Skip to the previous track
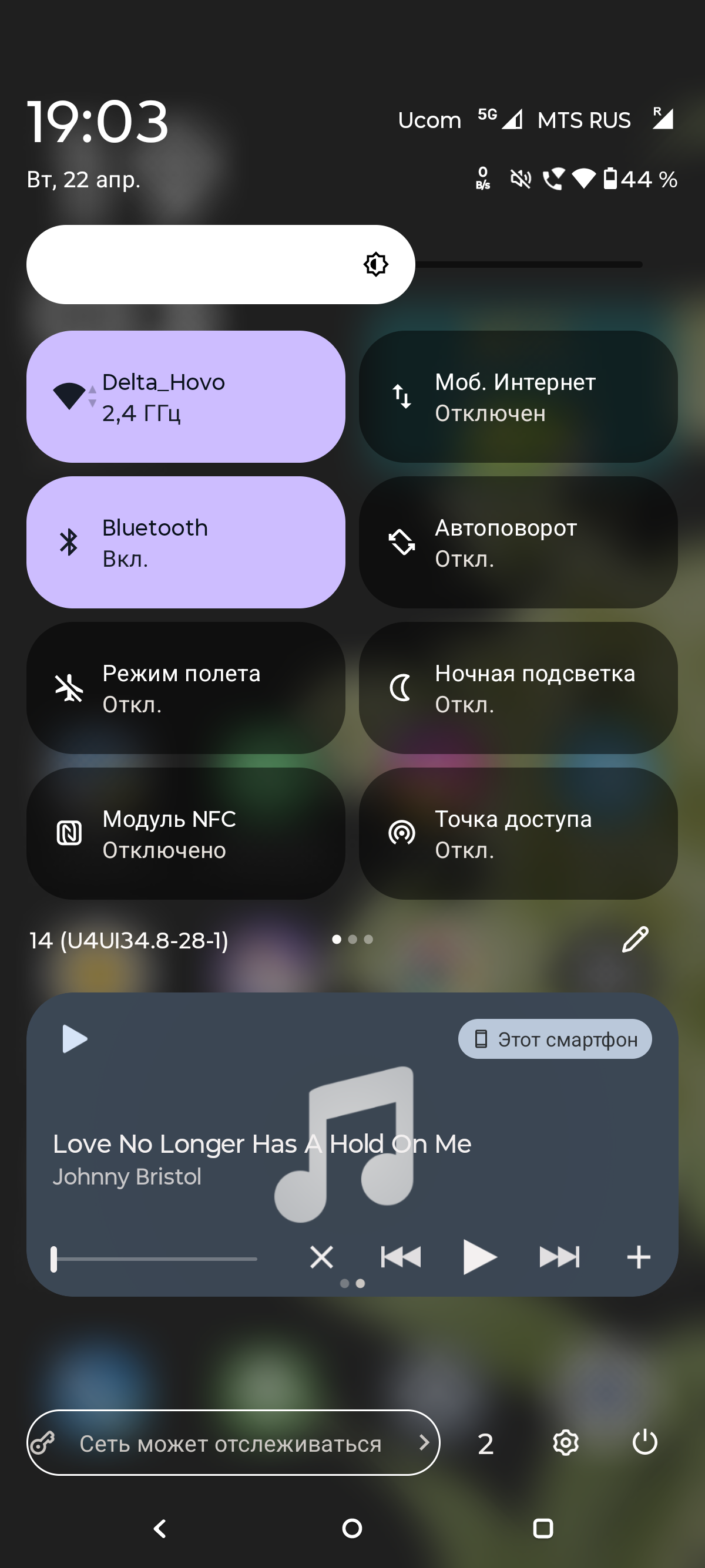 click(401, 1257)
